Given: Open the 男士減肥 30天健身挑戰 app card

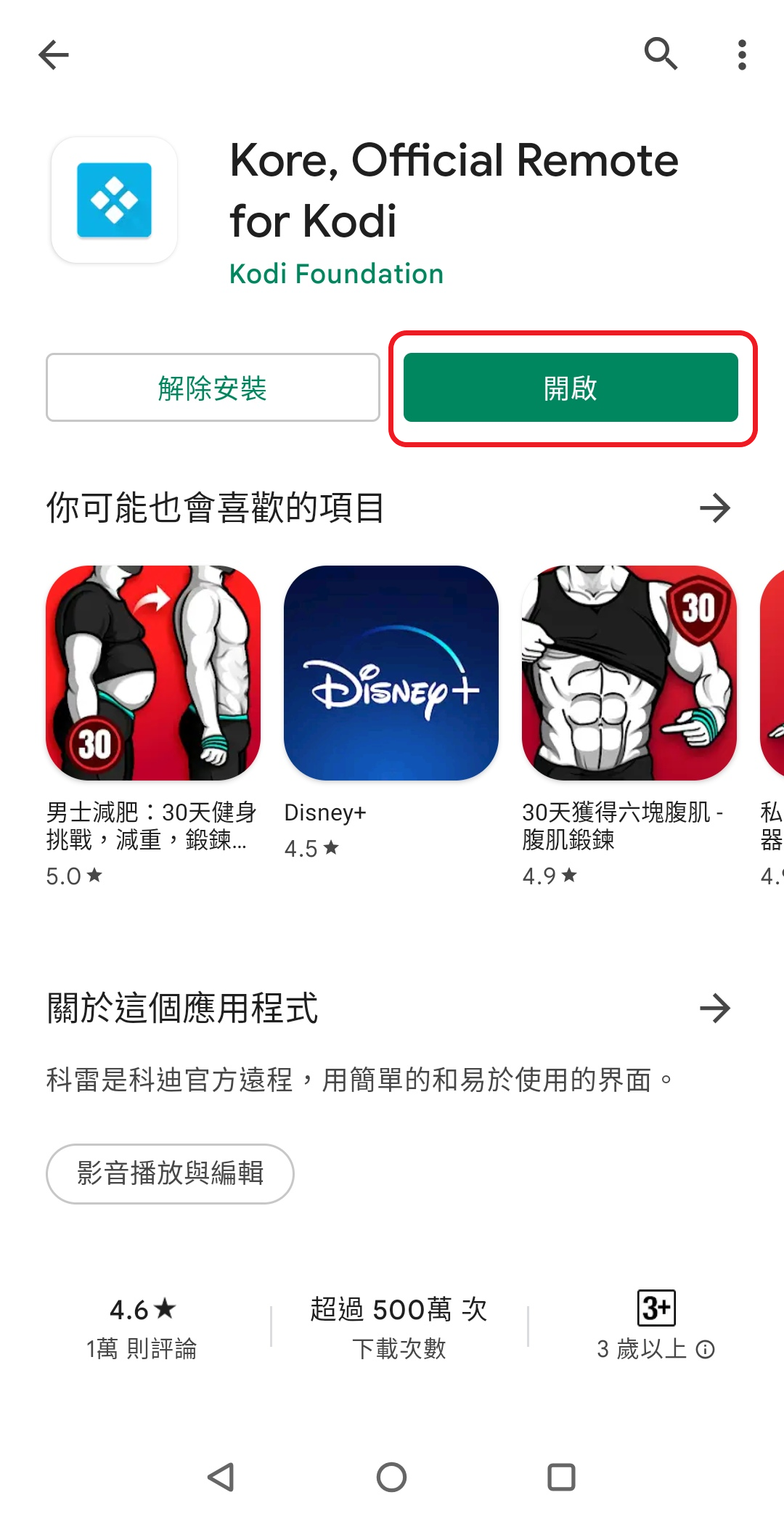Looking at the screenshot, I should coord(153,673).
